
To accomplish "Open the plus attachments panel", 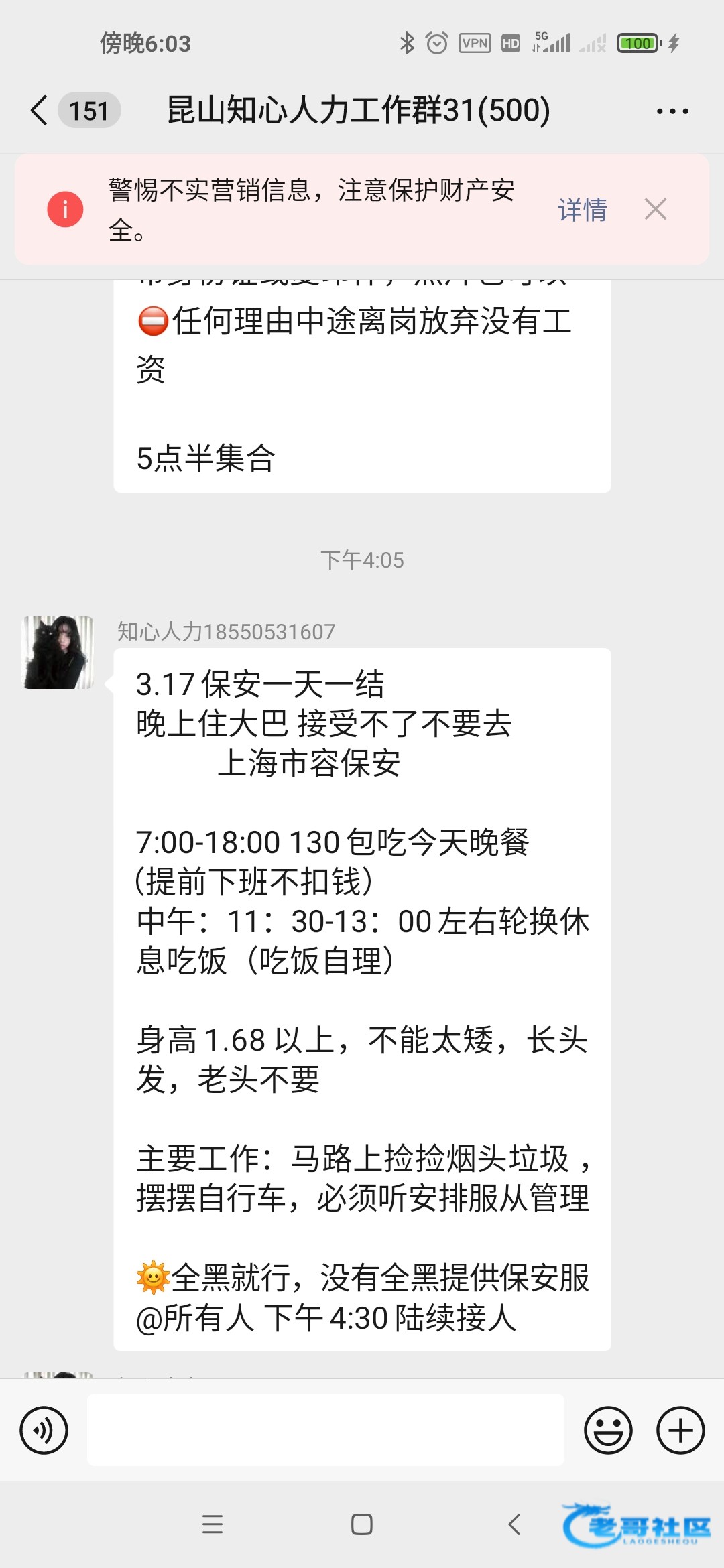I will coord(680,1431).
